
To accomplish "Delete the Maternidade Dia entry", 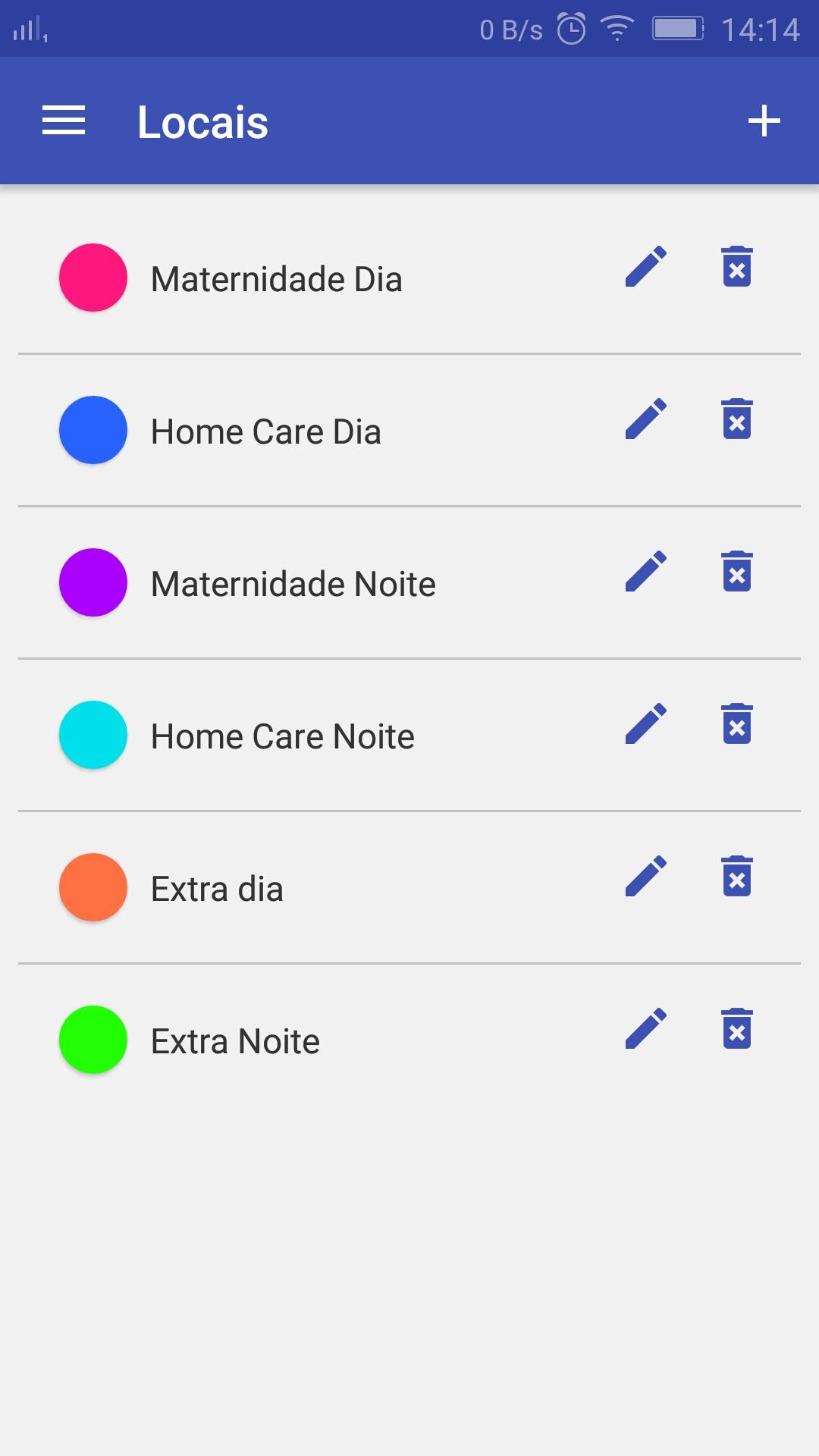I will pyautogui.click(x=737, y=267).
